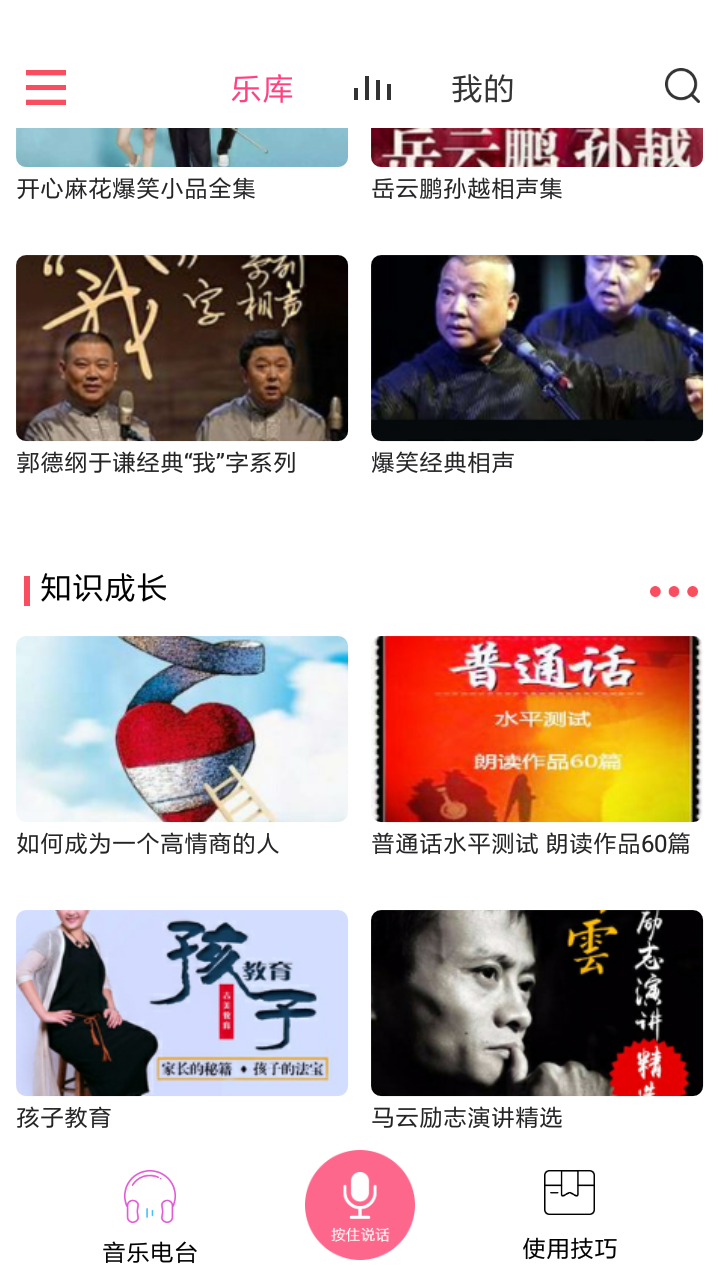Open 音乐电台 via the headphones icon
The height and width of the screenshot is (1280, 720).
coord(149,1193)
